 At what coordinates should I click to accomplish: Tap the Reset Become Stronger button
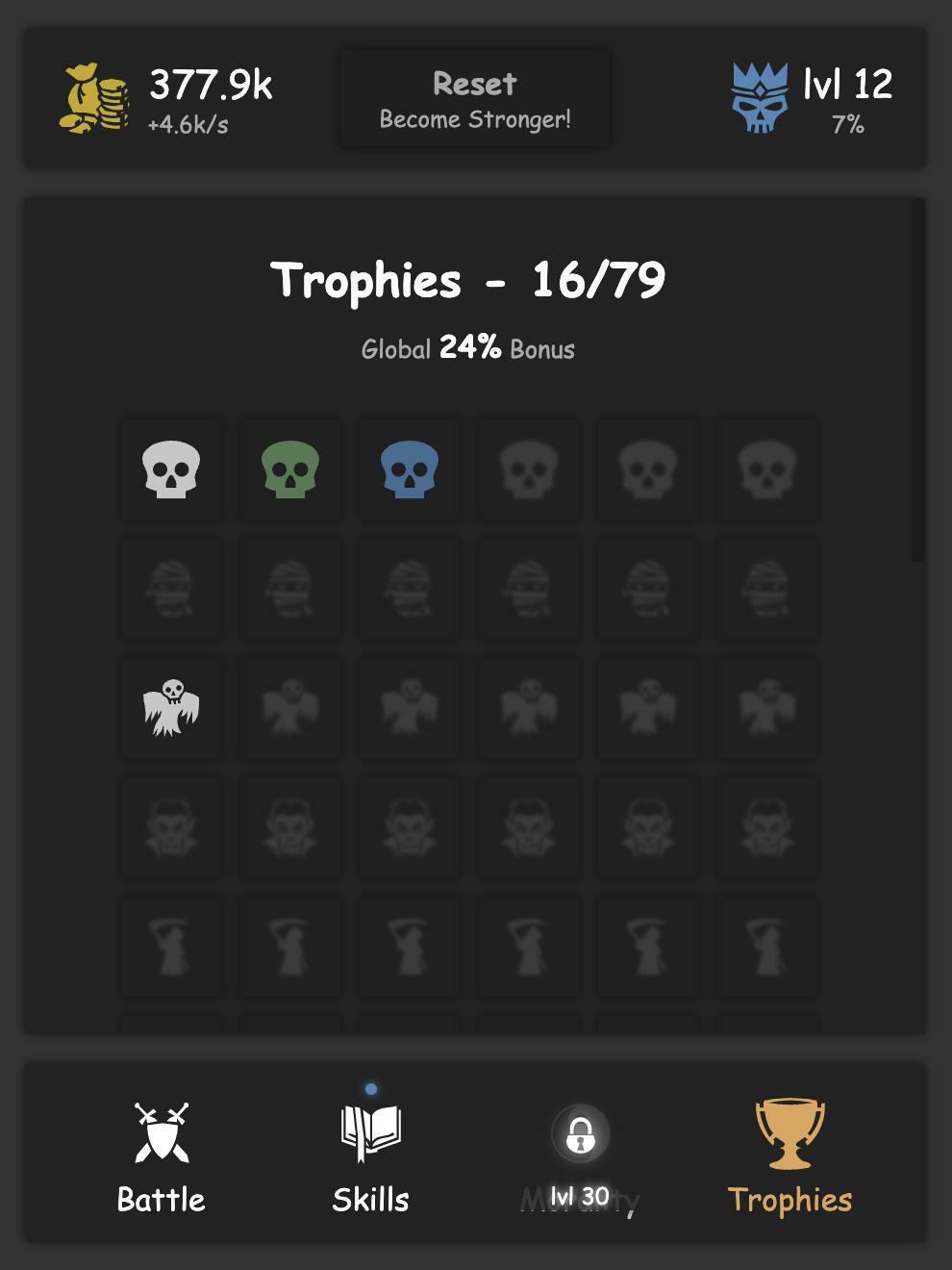(474, 99)
